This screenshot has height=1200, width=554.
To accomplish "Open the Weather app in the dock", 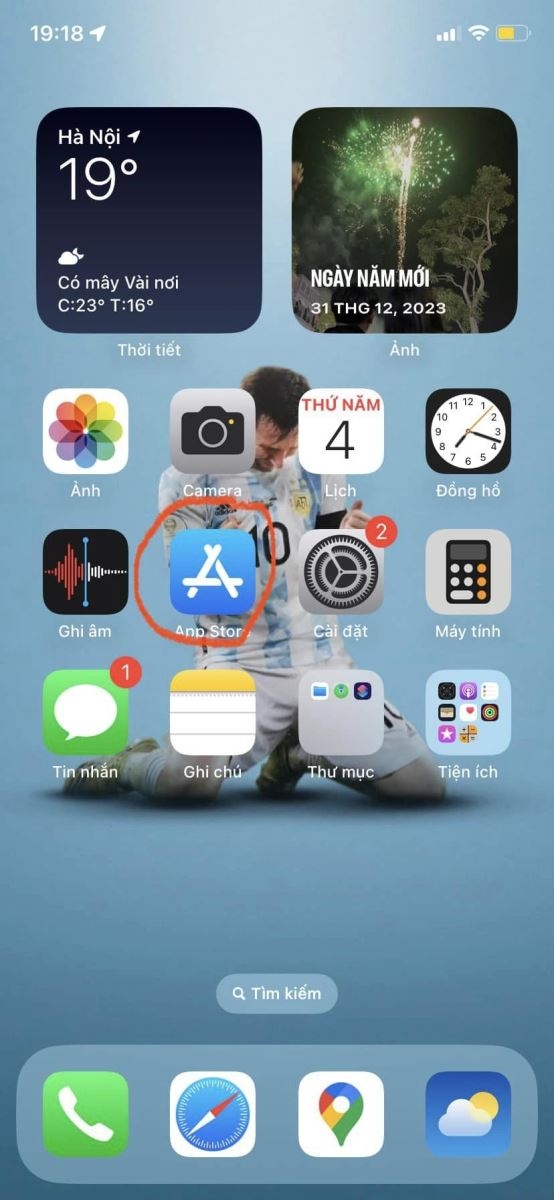I will pos(468,1114).
